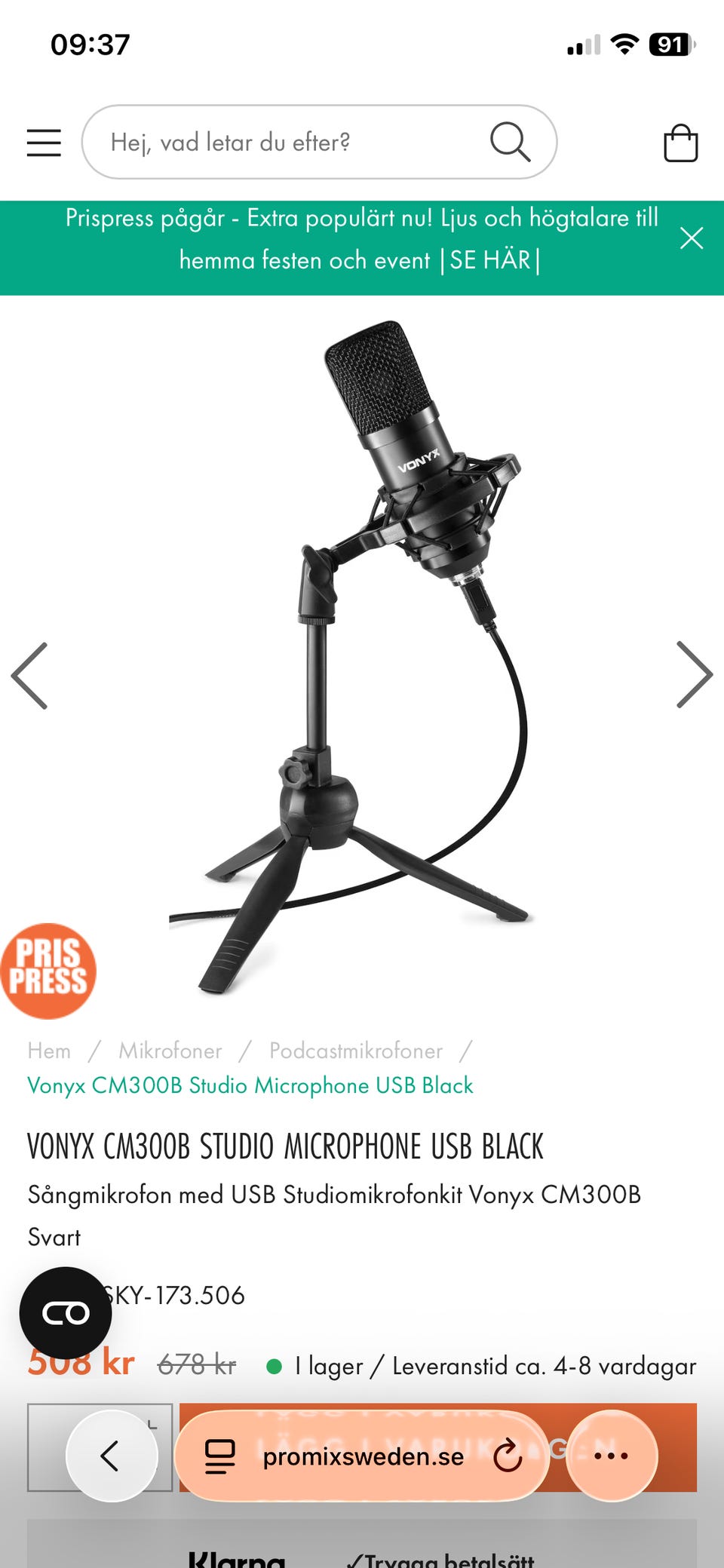724x1568 pixels.
Task: Open the black chat bubble widget
Action: click(66, 1313)
